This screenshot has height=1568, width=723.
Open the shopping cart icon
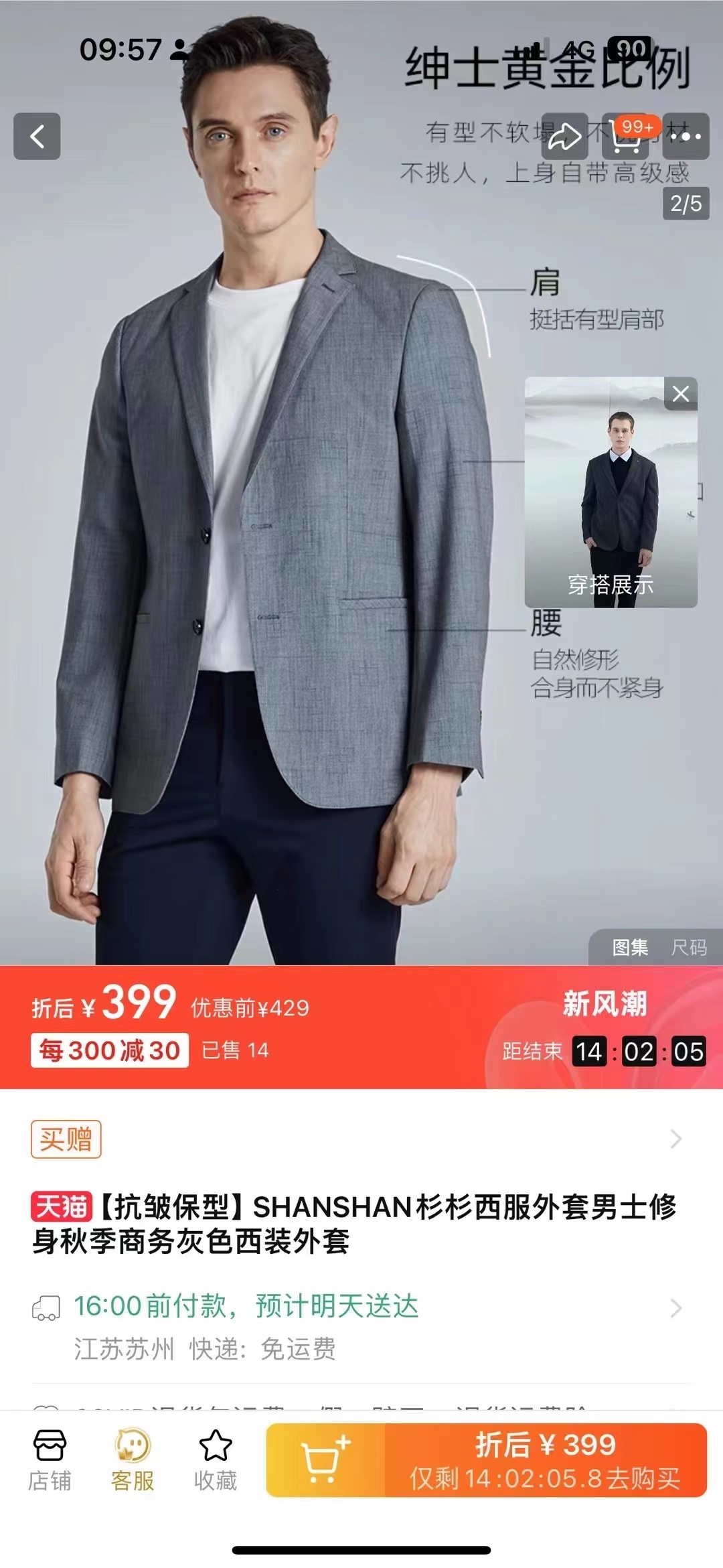point(626,137)
